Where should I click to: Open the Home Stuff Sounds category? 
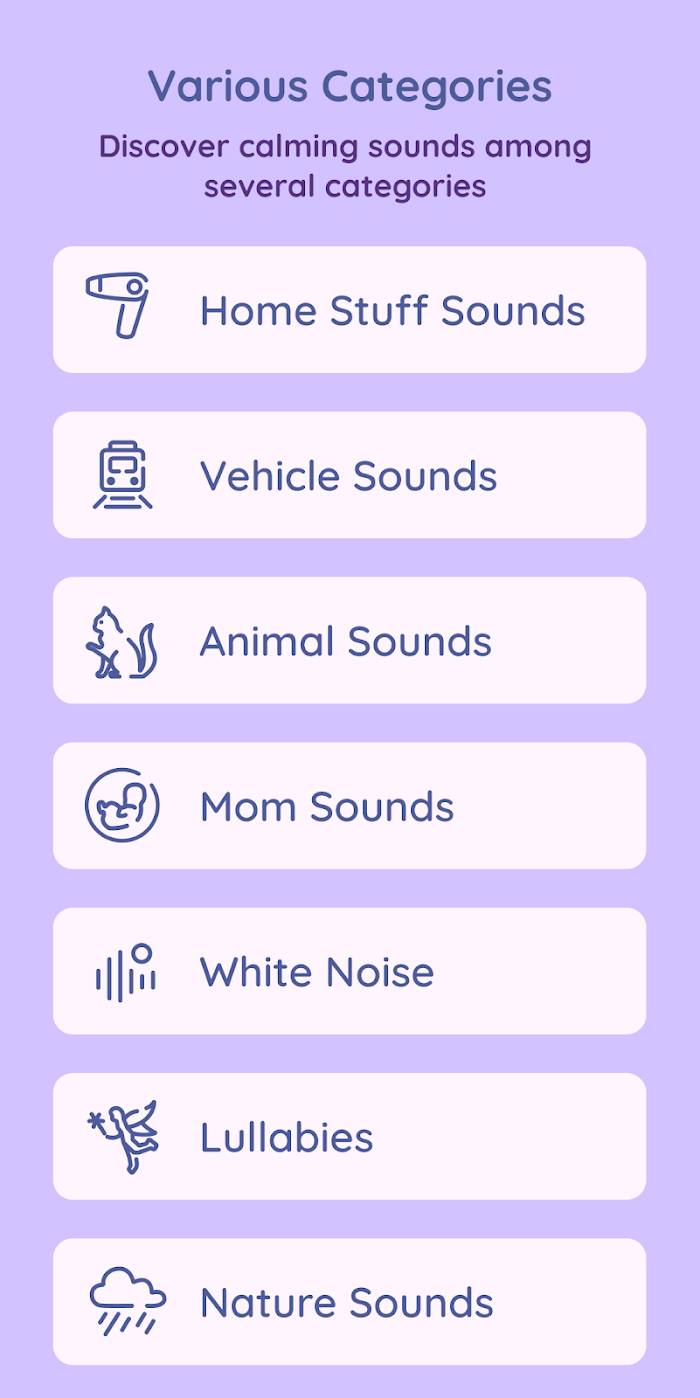tap(349, 310)
